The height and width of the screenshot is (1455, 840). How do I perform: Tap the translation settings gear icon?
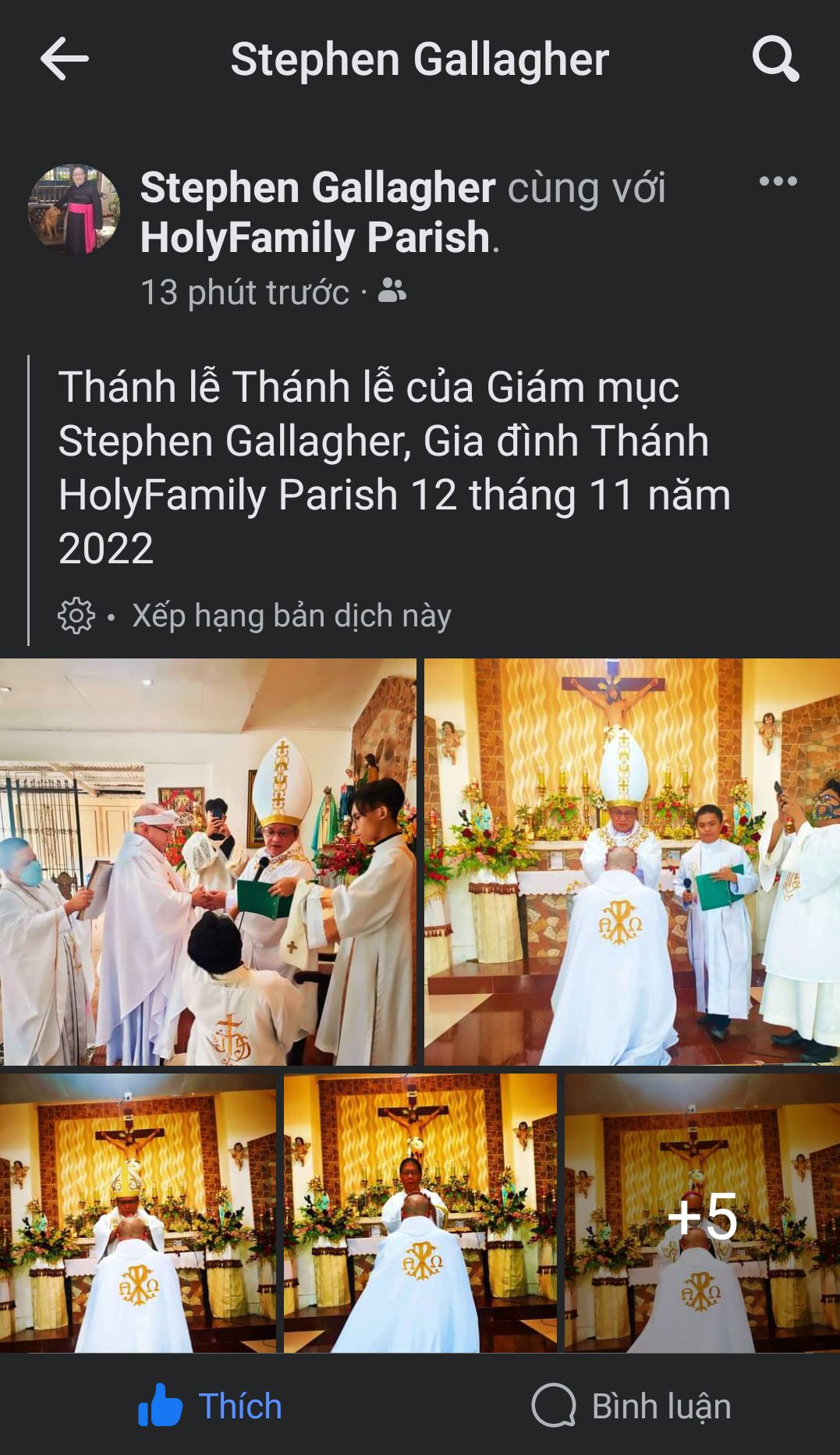point(76,616)
